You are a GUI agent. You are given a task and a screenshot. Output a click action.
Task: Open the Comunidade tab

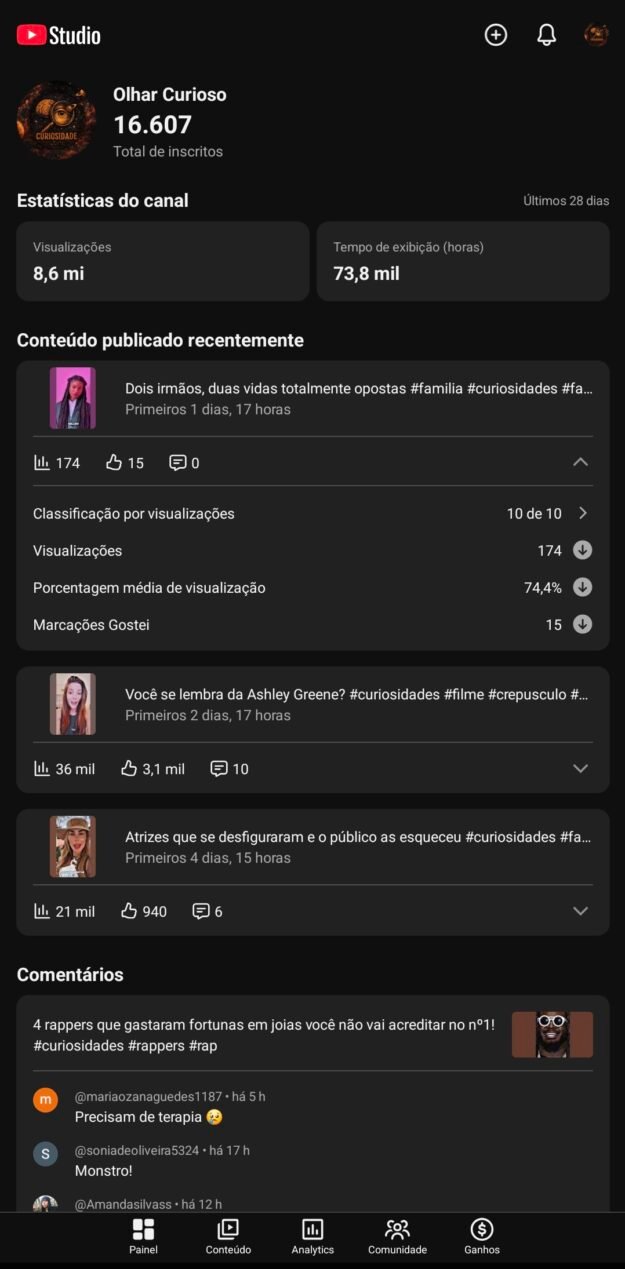pos(397,1236)
